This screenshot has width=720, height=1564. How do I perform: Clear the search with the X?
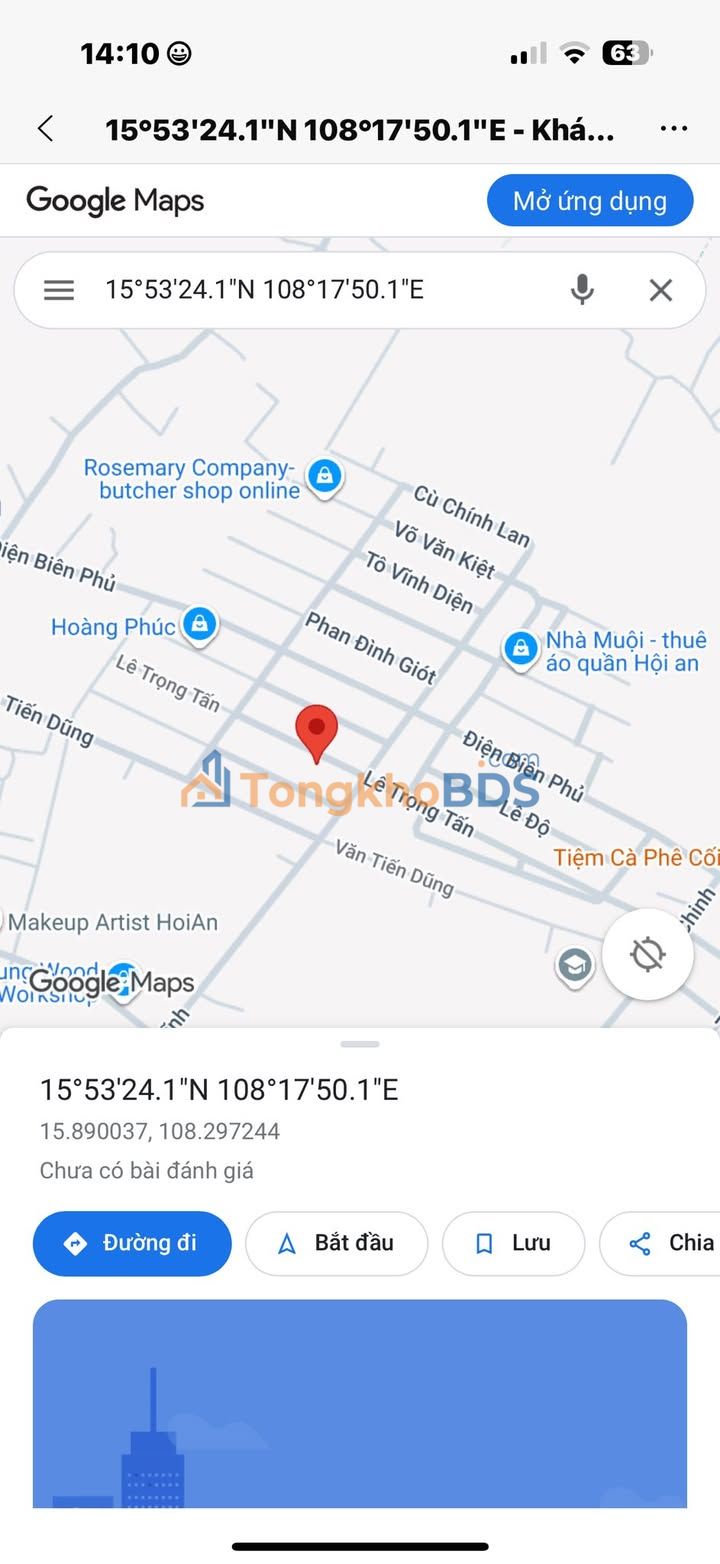661,290
